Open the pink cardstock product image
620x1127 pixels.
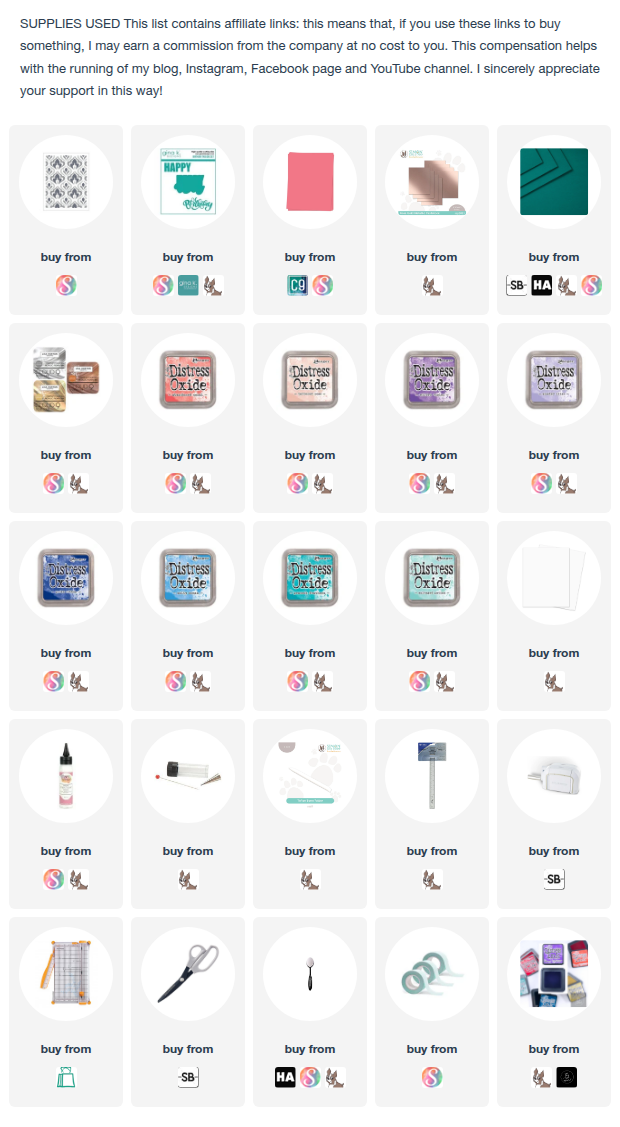(x=309, y=181)
